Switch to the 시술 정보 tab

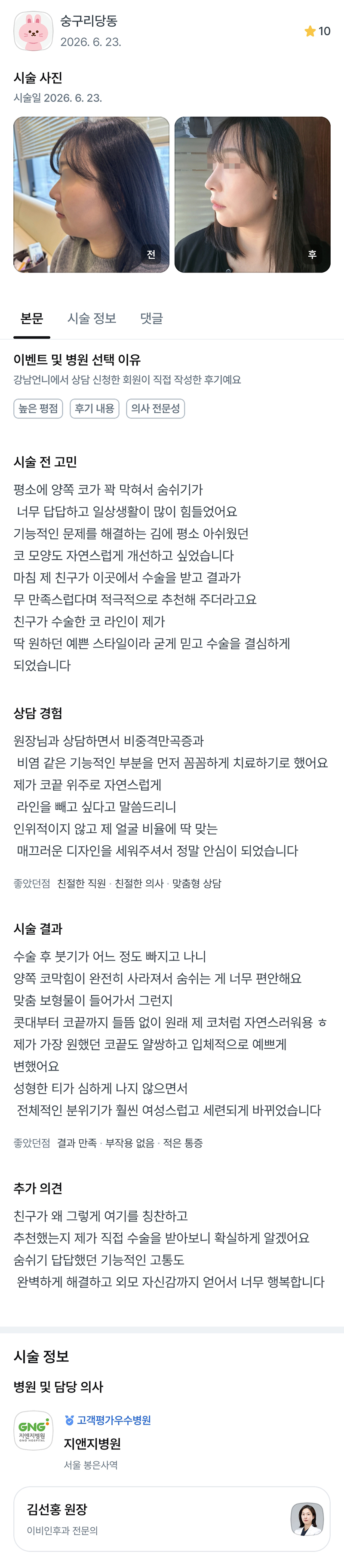[91, 318]
